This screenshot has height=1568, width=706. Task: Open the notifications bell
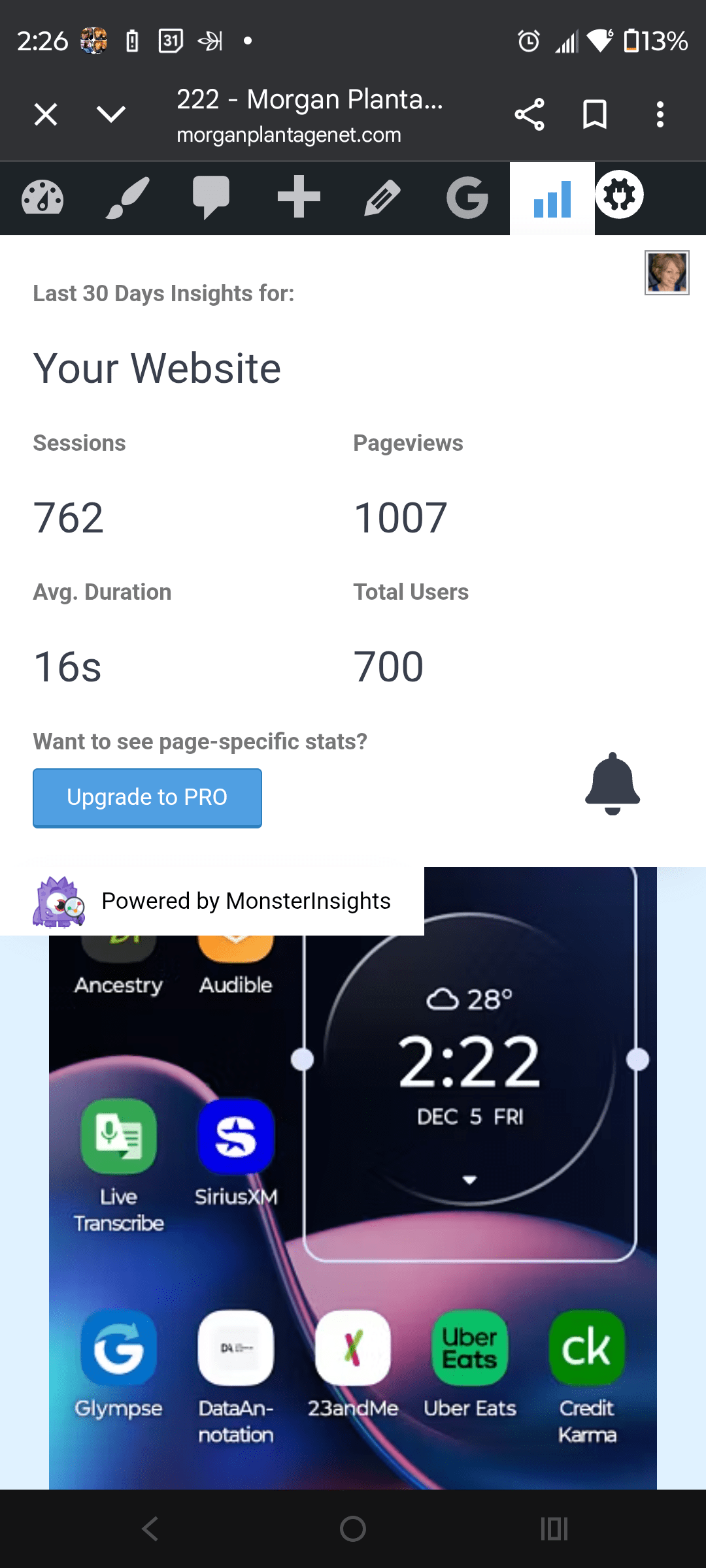[613, 783]
